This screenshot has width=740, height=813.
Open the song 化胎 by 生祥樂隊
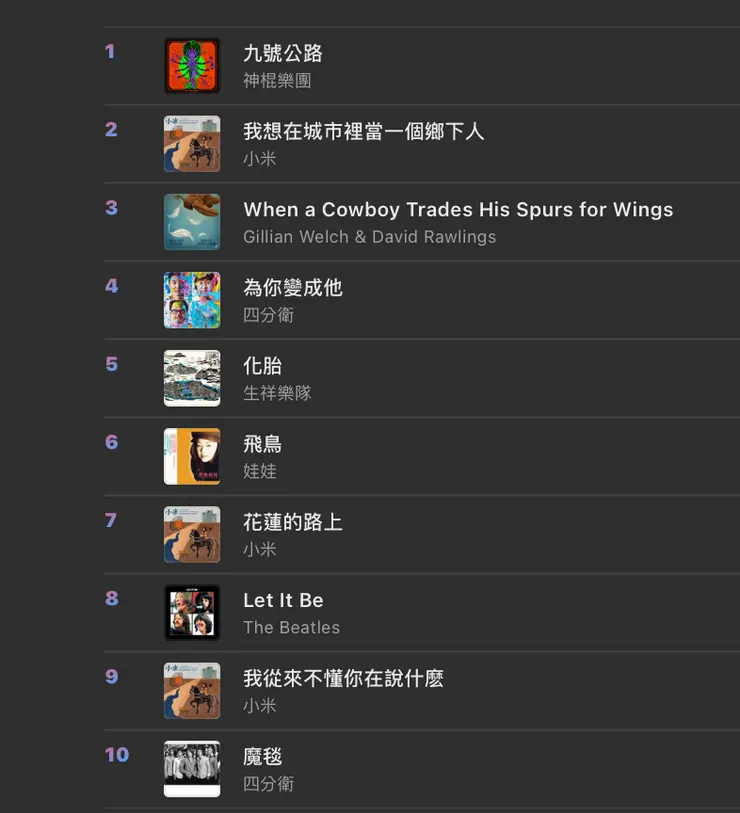[x=263, y=366]
